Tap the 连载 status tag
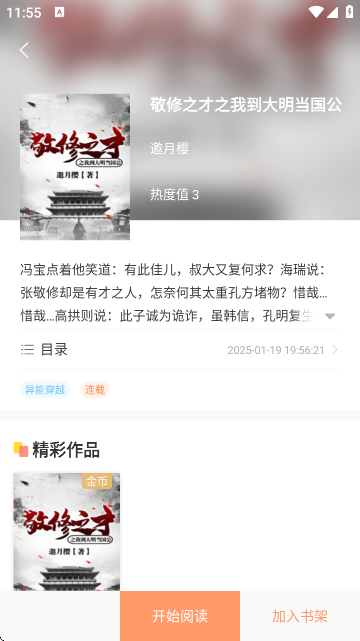The height and width of the screenshot is (641, 360). [95, 390]
